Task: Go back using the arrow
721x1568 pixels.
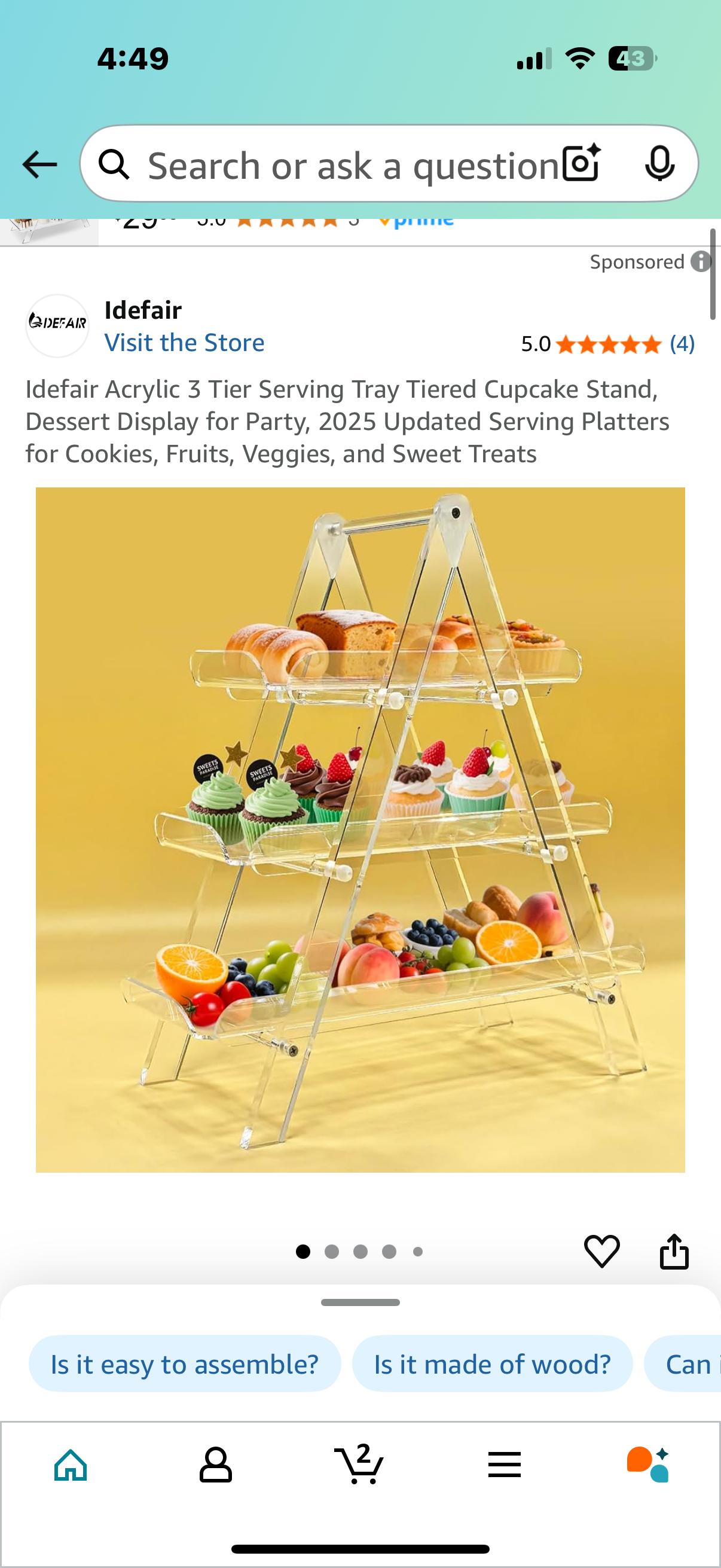Action: click(39, 164)
